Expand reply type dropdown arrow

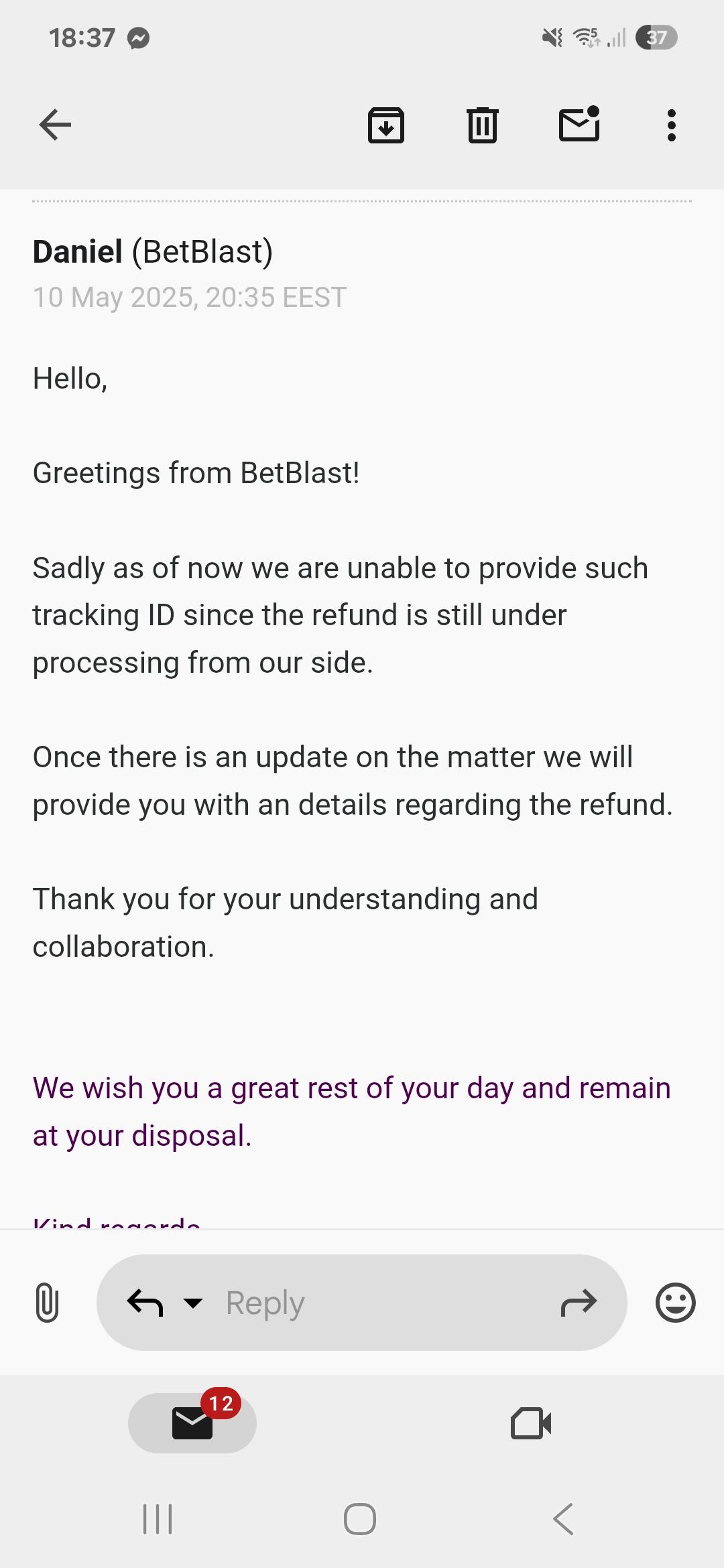tap(193, 1303)
